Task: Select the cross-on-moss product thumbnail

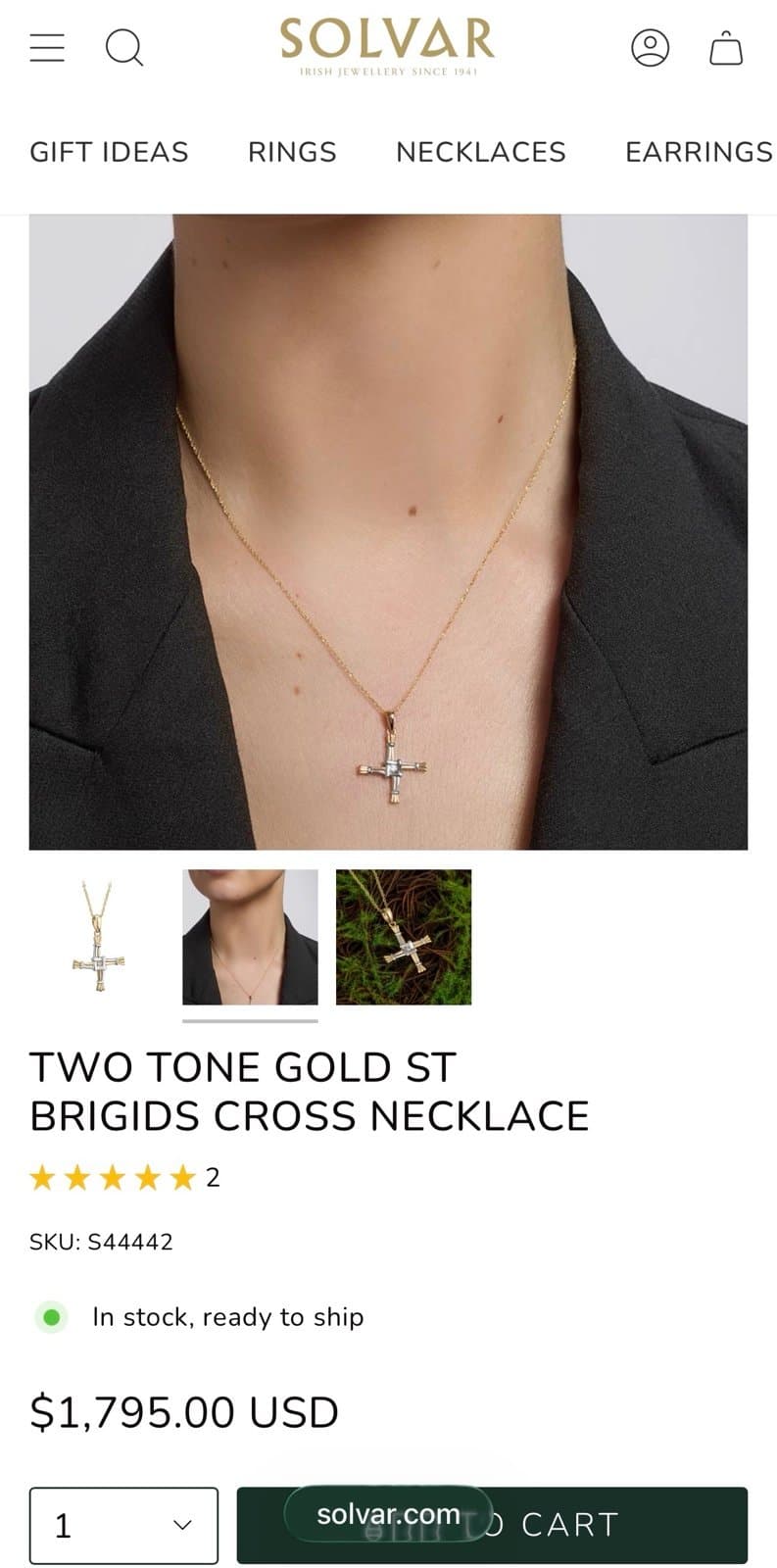Action: coord(404,938)
